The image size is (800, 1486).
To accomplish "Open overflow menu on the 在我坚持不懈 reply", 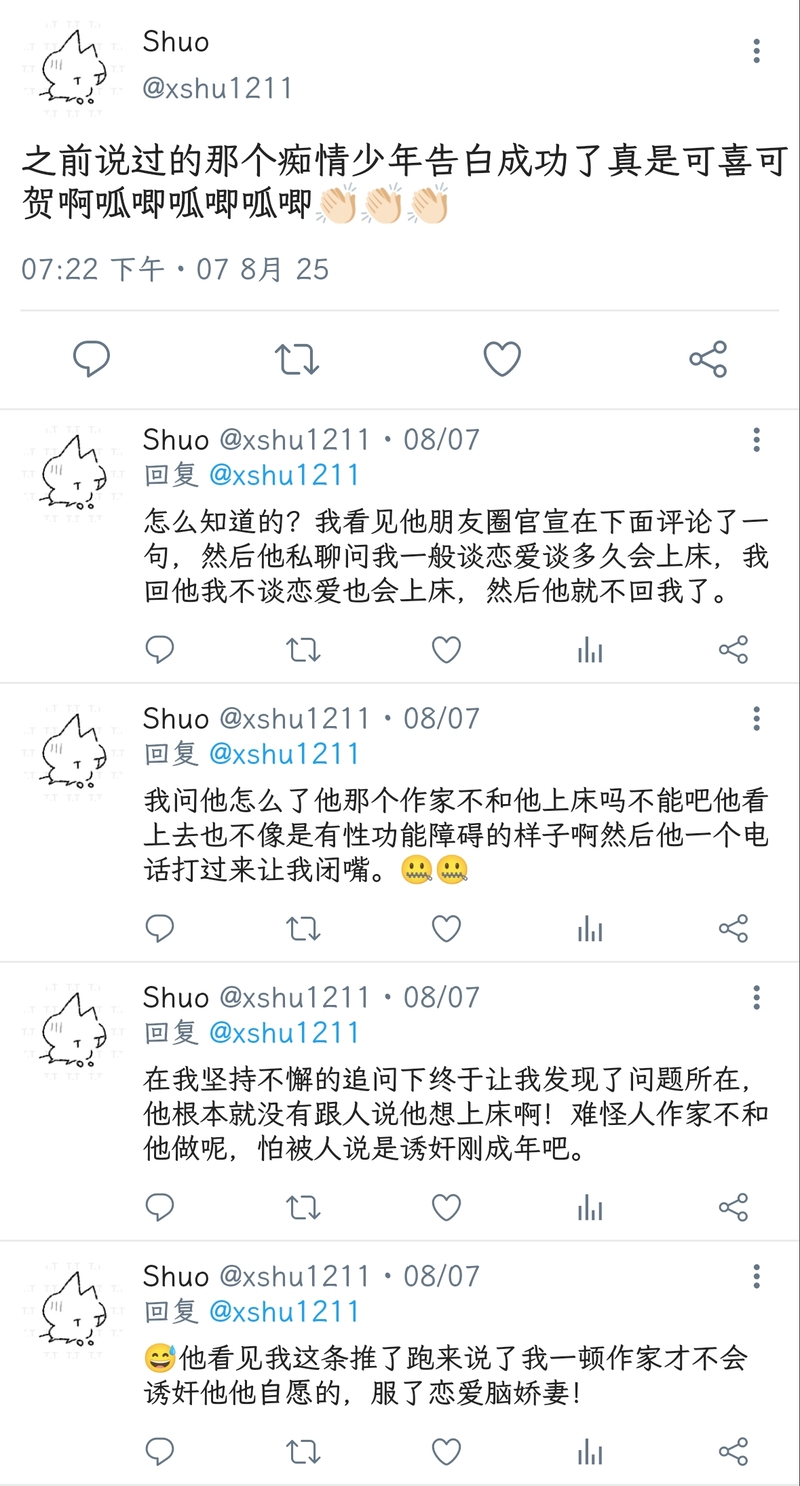I will click(x=757, y=997).
